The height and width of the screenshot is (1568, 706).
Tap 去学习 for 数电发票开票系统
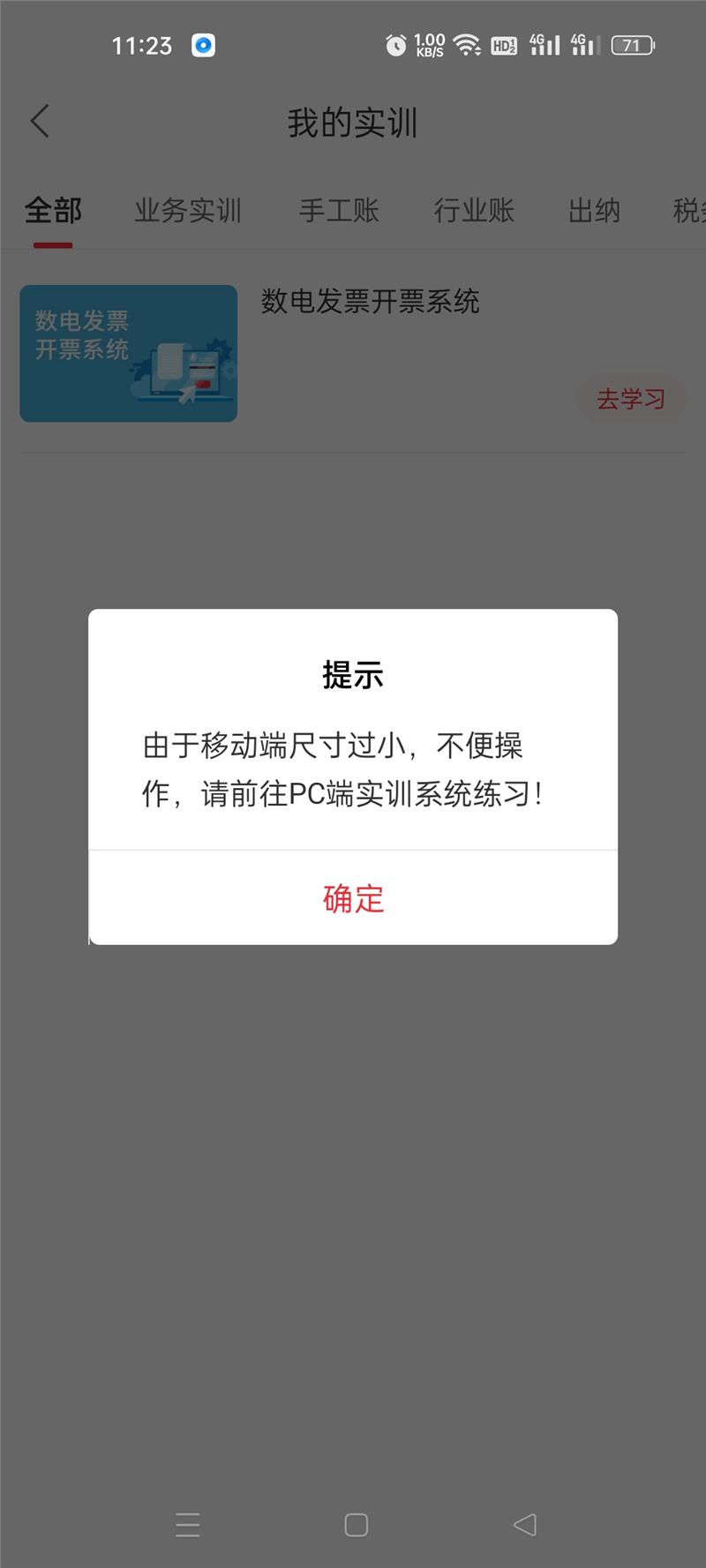[630, 399]
